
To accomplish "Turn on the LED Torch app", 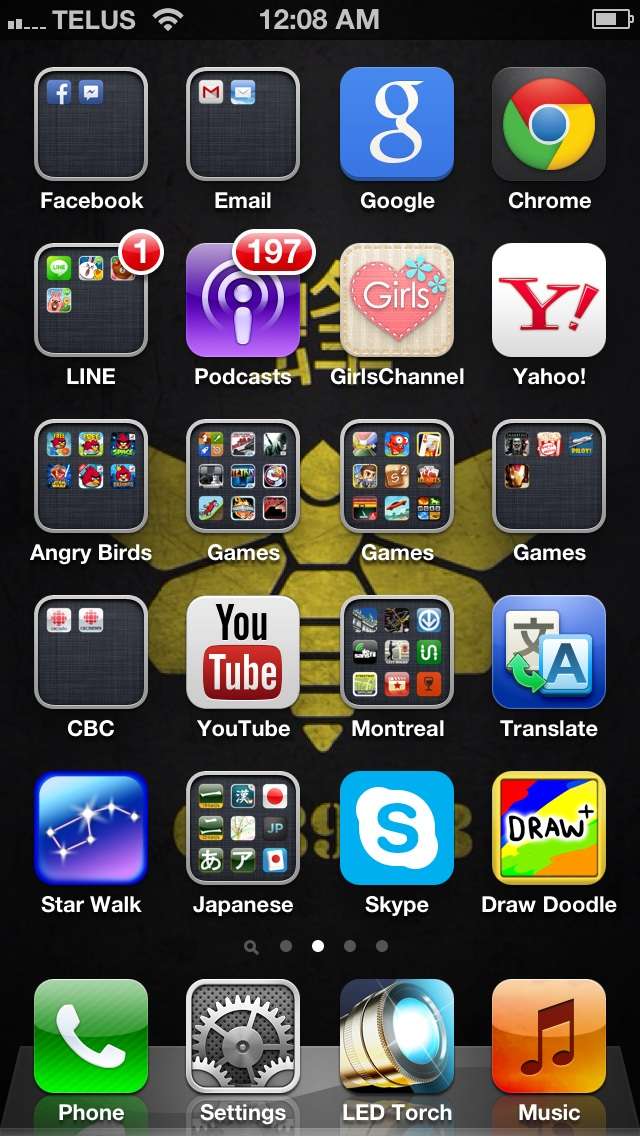I will [397, 1036].
